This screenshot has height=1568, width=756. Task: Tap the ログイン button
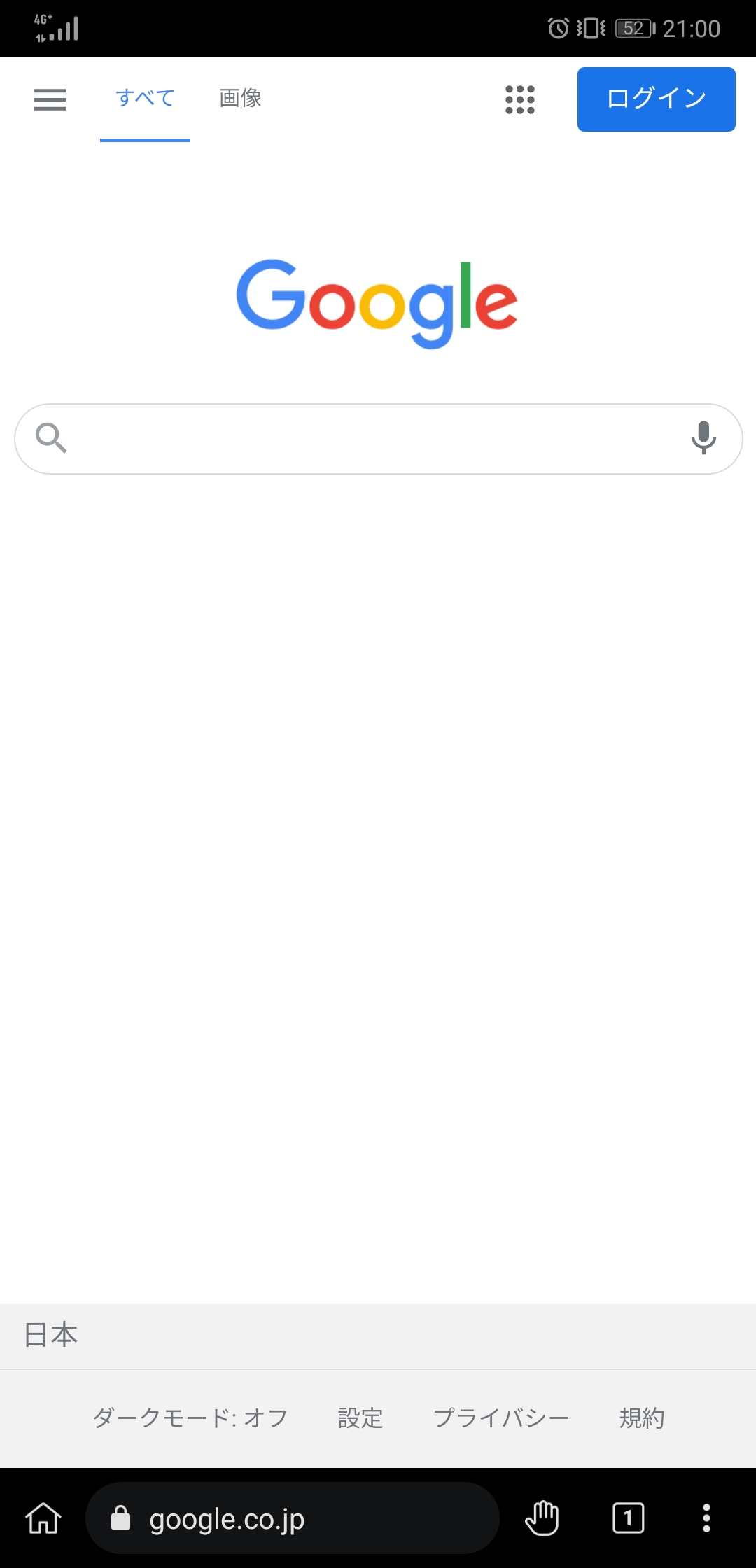point(656,99)
